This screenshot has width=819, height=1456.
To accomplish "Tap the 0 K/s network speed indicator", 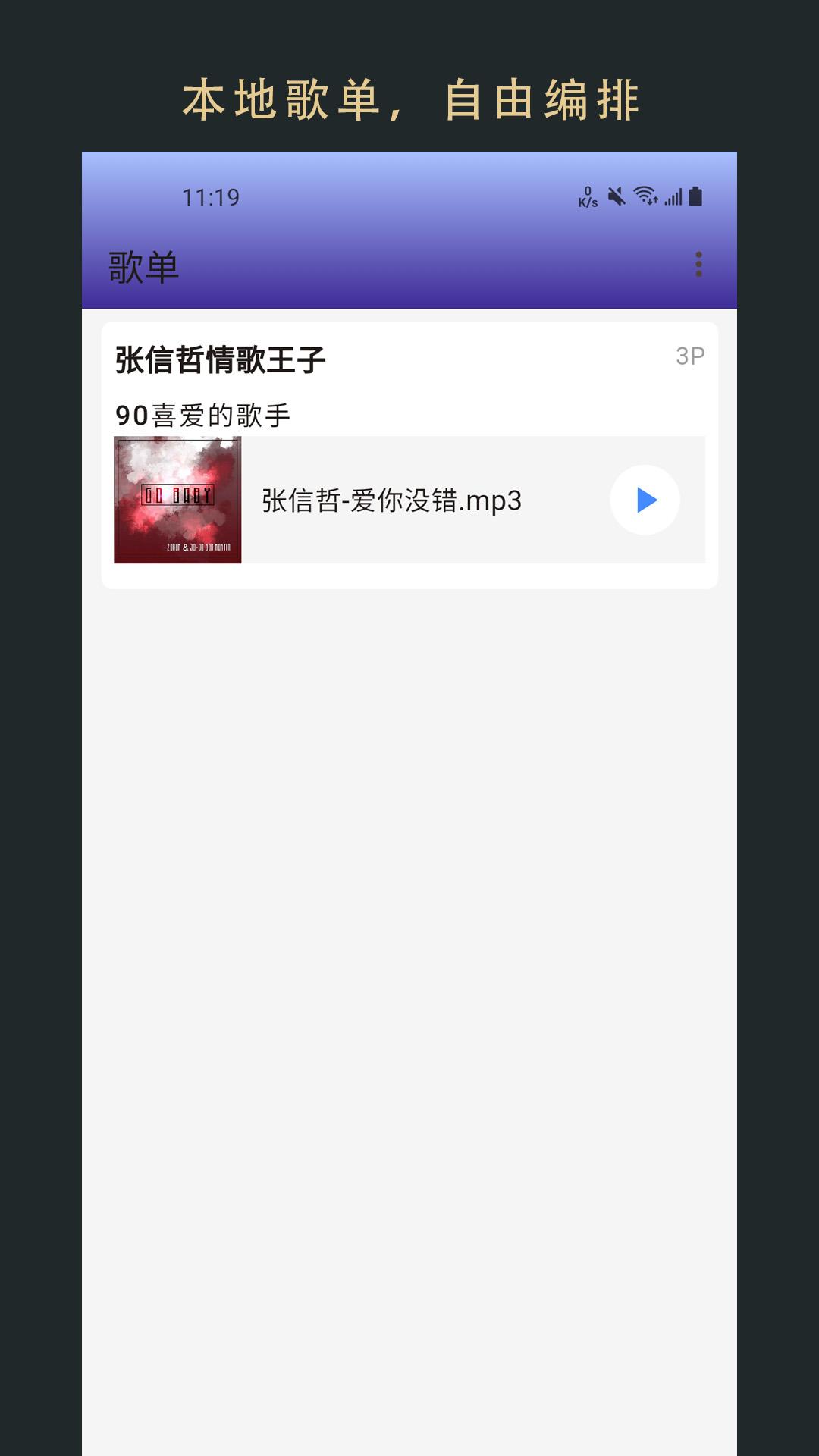I will coord(586,196).
